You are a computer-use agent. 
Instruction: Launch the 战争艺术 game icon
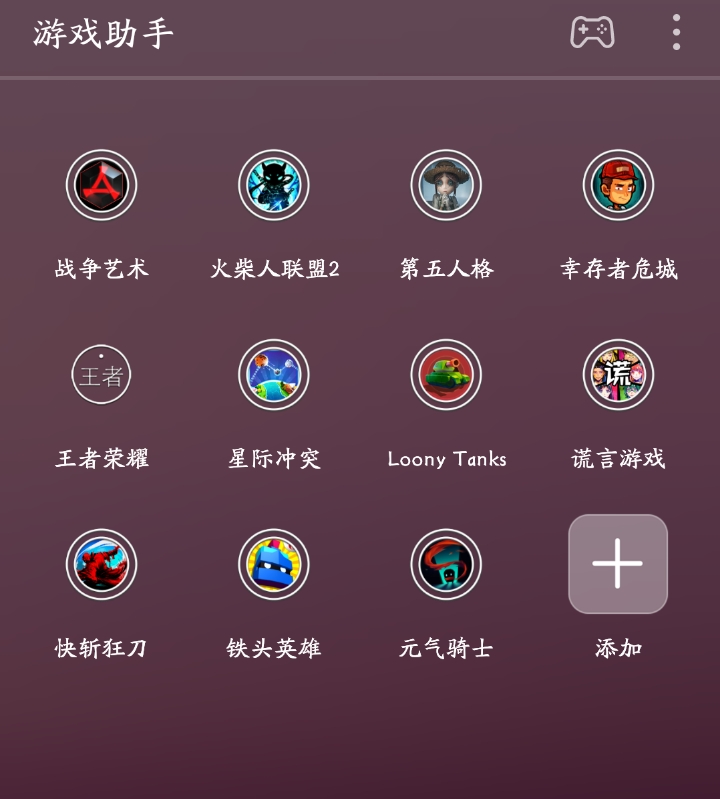click(x=101, y=185)
